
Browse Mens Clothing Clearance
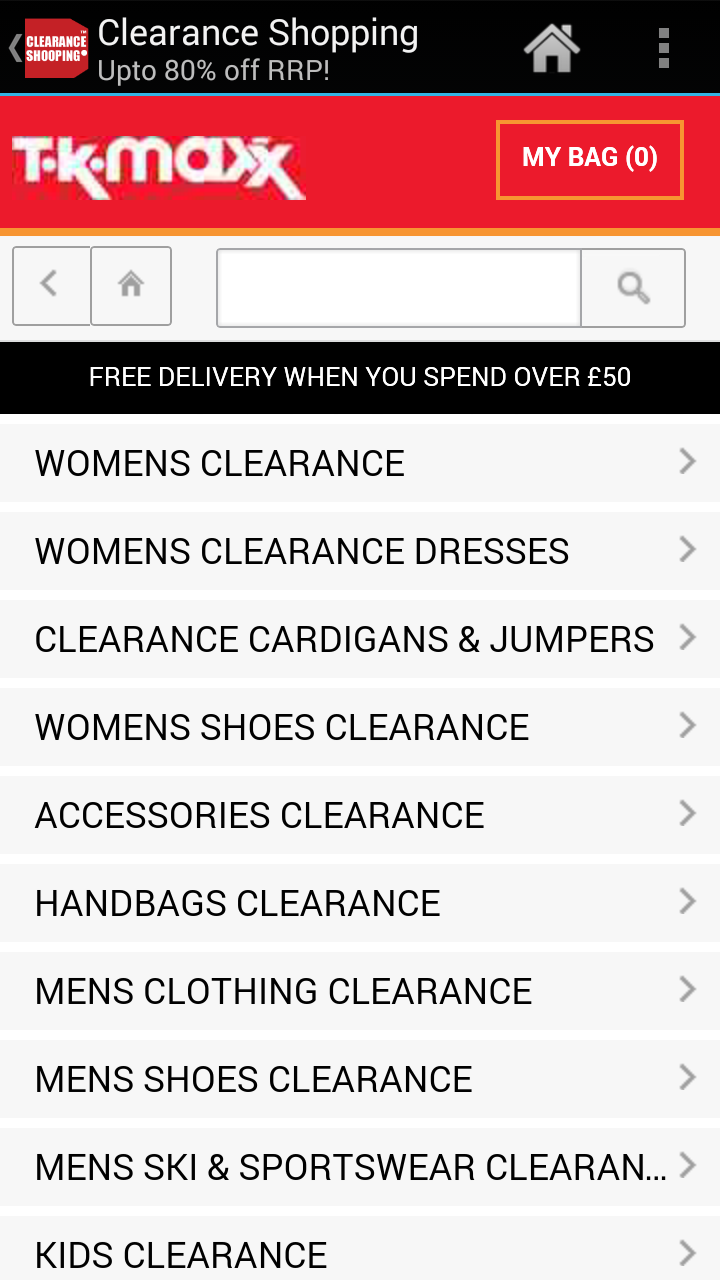click(360, 991)
